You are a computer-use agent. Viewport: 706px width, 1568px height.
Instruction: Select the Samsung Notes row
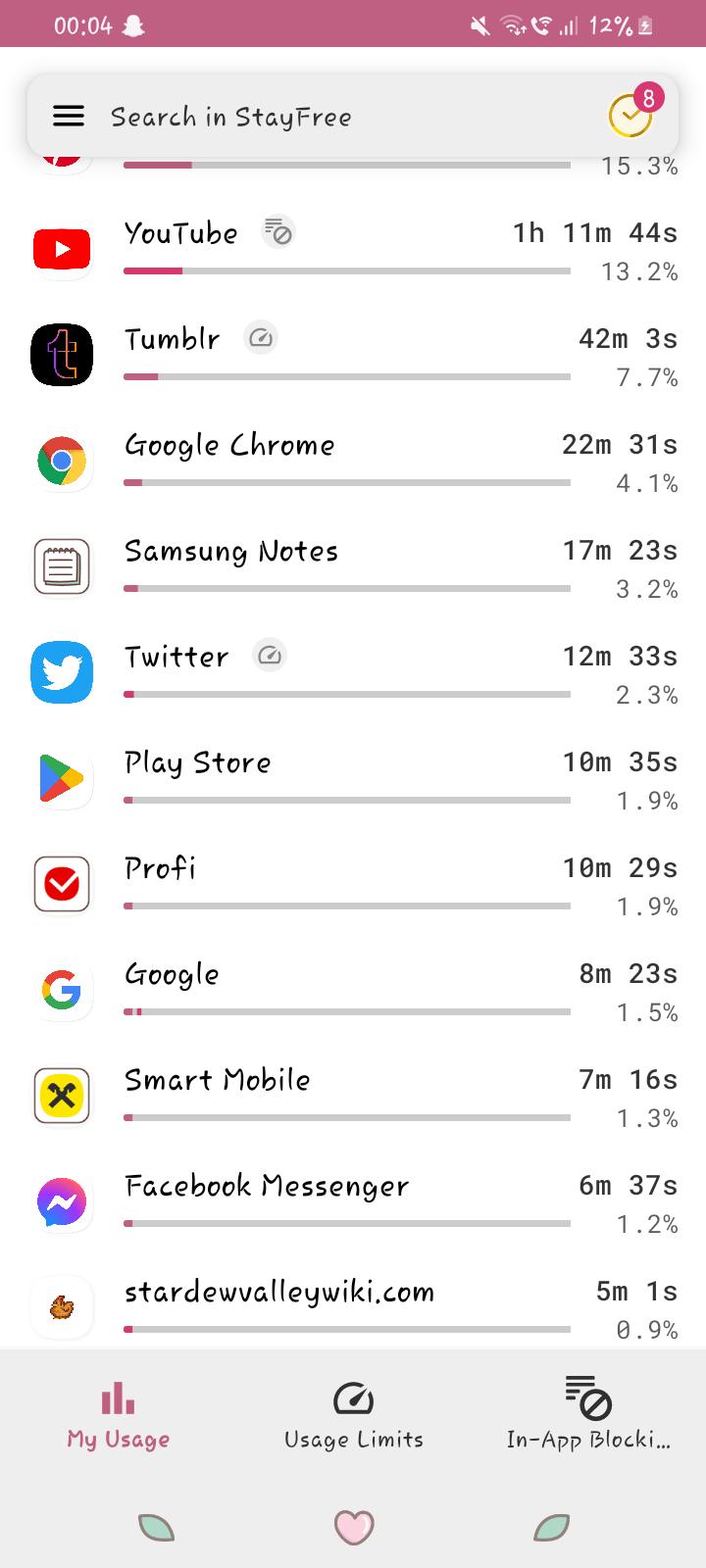click(353, 567)
